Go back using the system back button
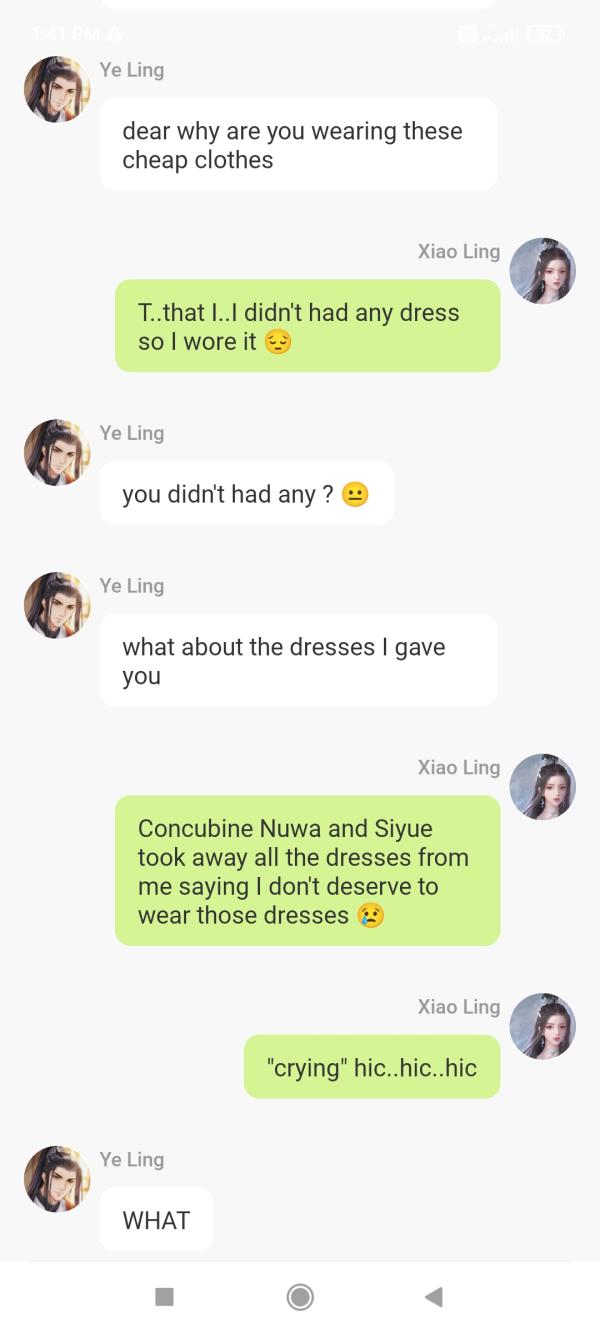The image size is (600, 1333). pyautogui.click(x=434, y=1297)
